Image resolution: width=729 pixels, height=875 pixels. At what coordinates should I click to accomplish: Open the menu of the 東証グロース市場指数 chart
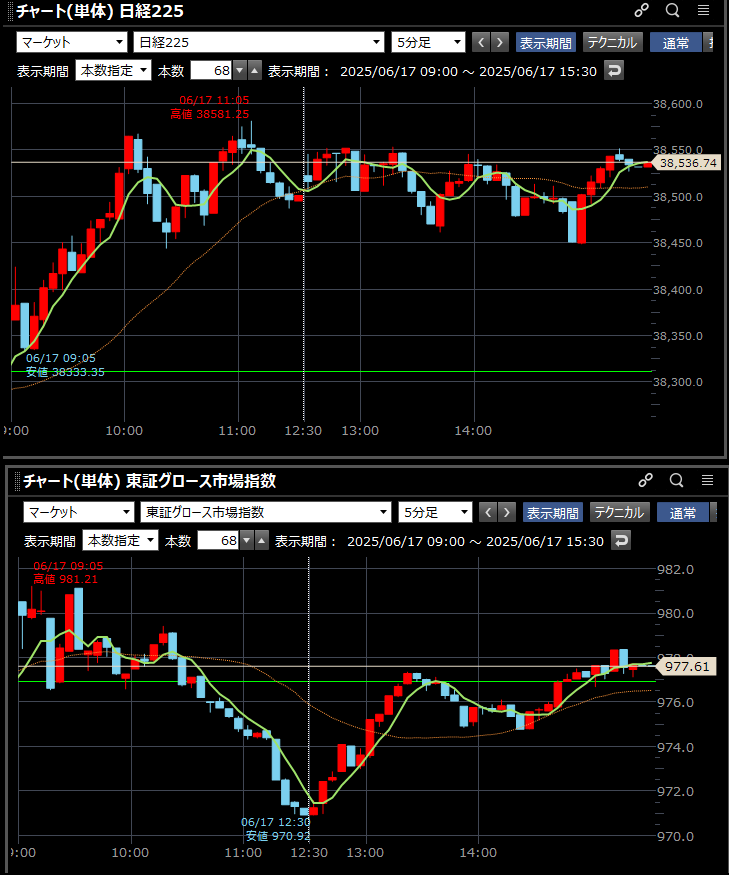[707, 480]
